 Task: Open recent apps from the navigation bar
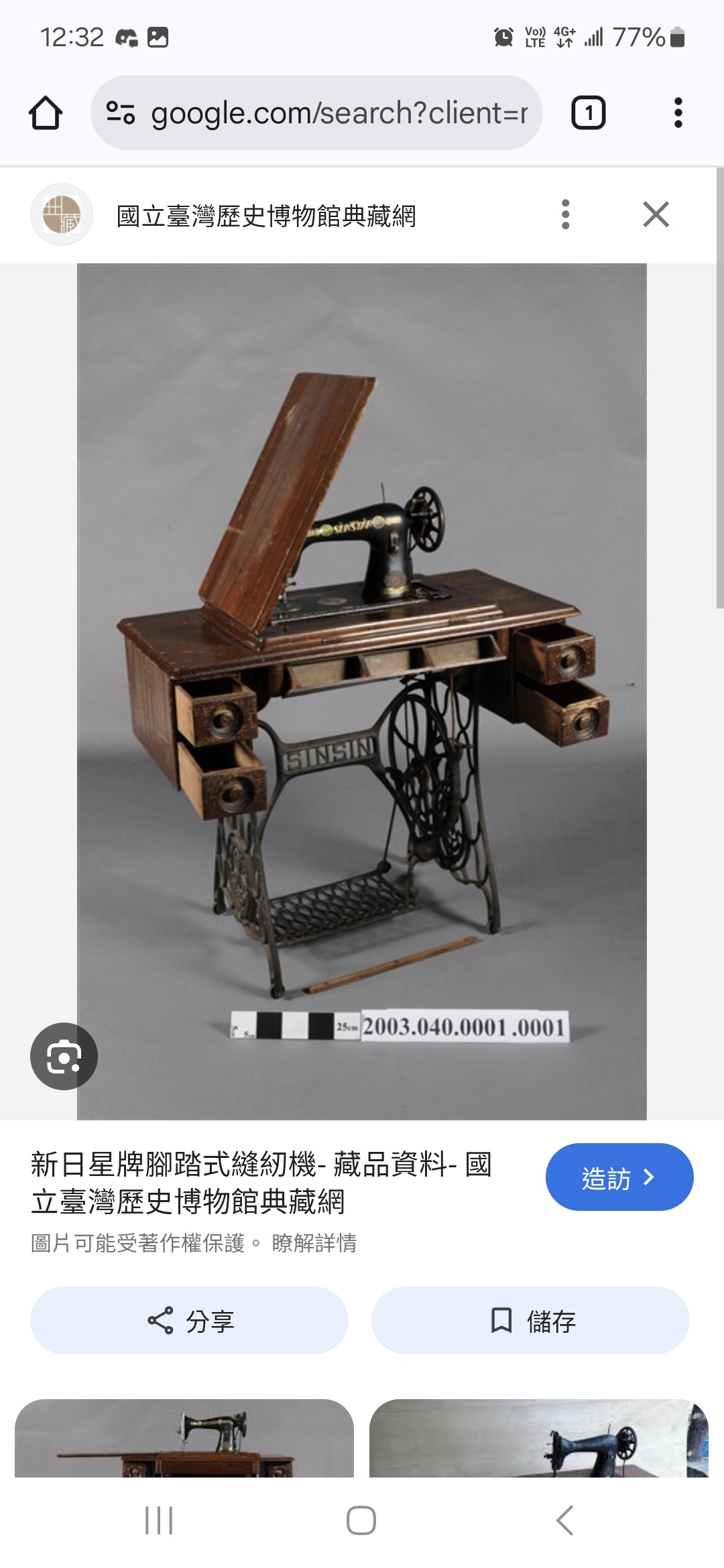pos(159,1520)
